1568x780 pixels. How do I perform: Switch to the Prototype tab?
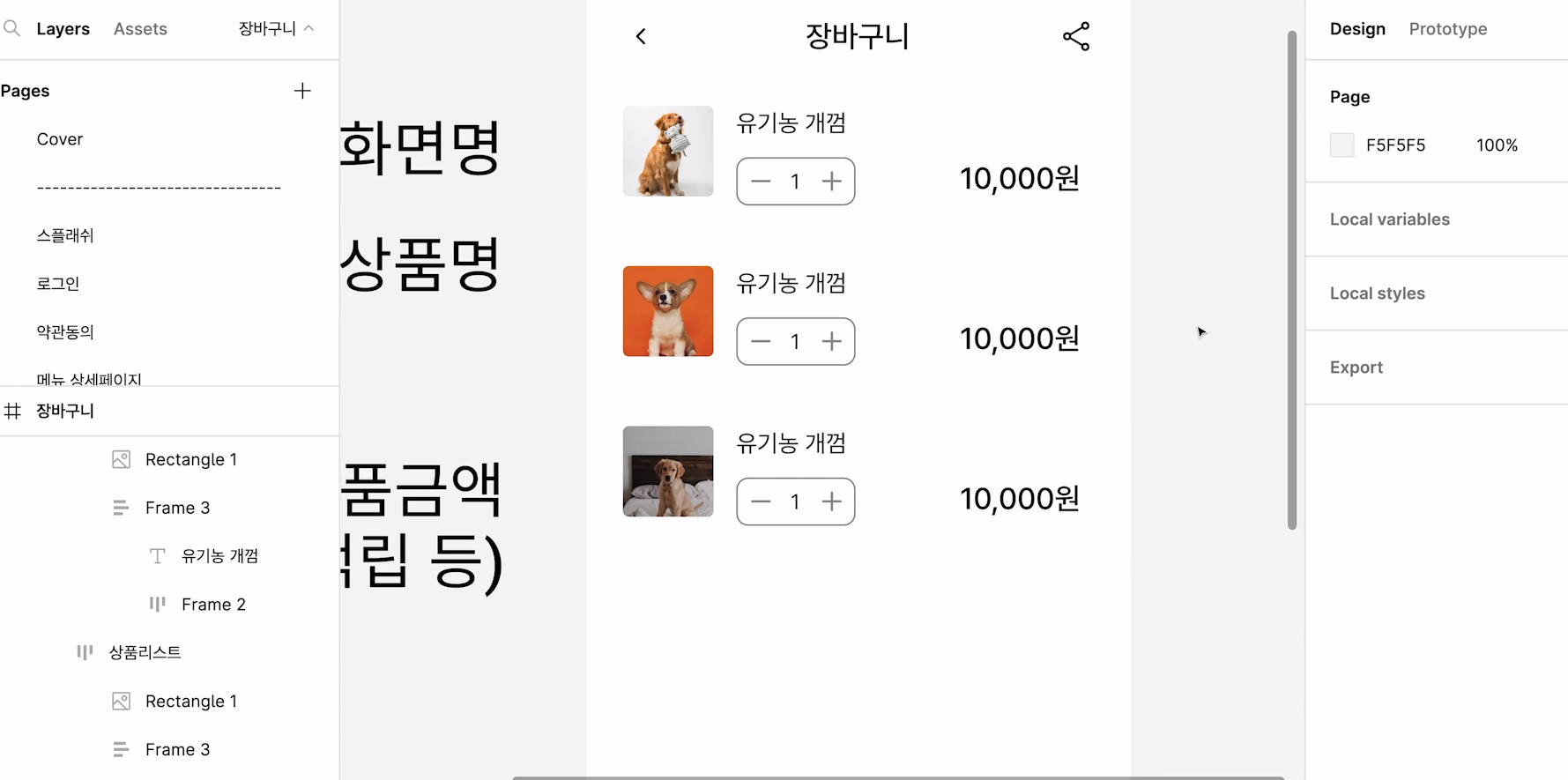tap(1447, 29)
